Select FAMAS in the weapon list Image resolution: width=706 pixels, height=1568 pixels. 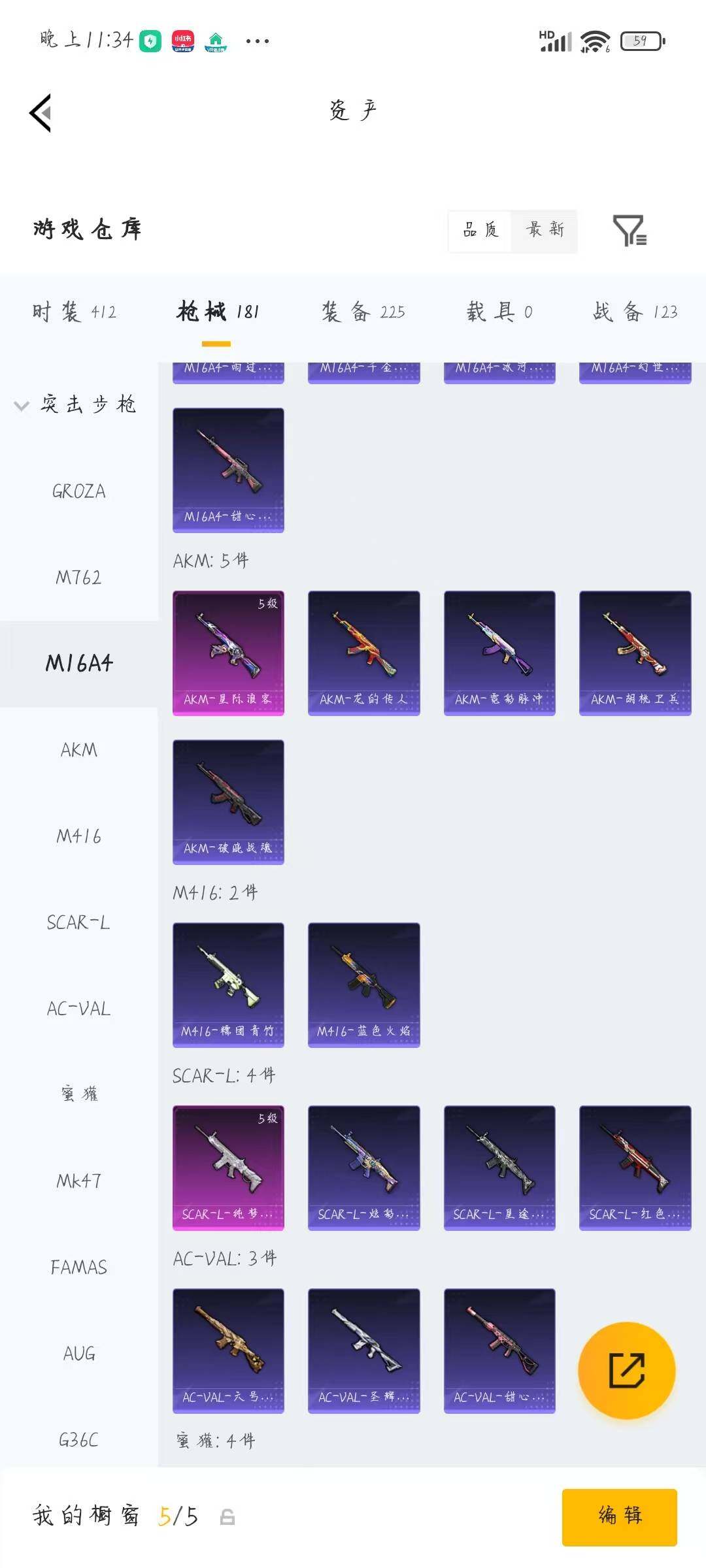coord(78,1267)
